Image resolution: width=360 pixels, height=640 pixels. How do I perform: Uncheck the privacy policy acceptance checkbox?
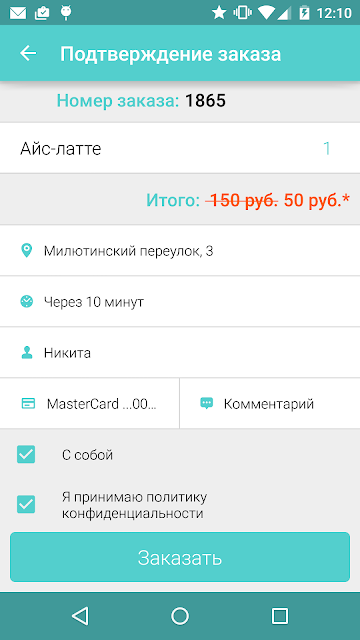pyautogui.click(x=26, y=504)
